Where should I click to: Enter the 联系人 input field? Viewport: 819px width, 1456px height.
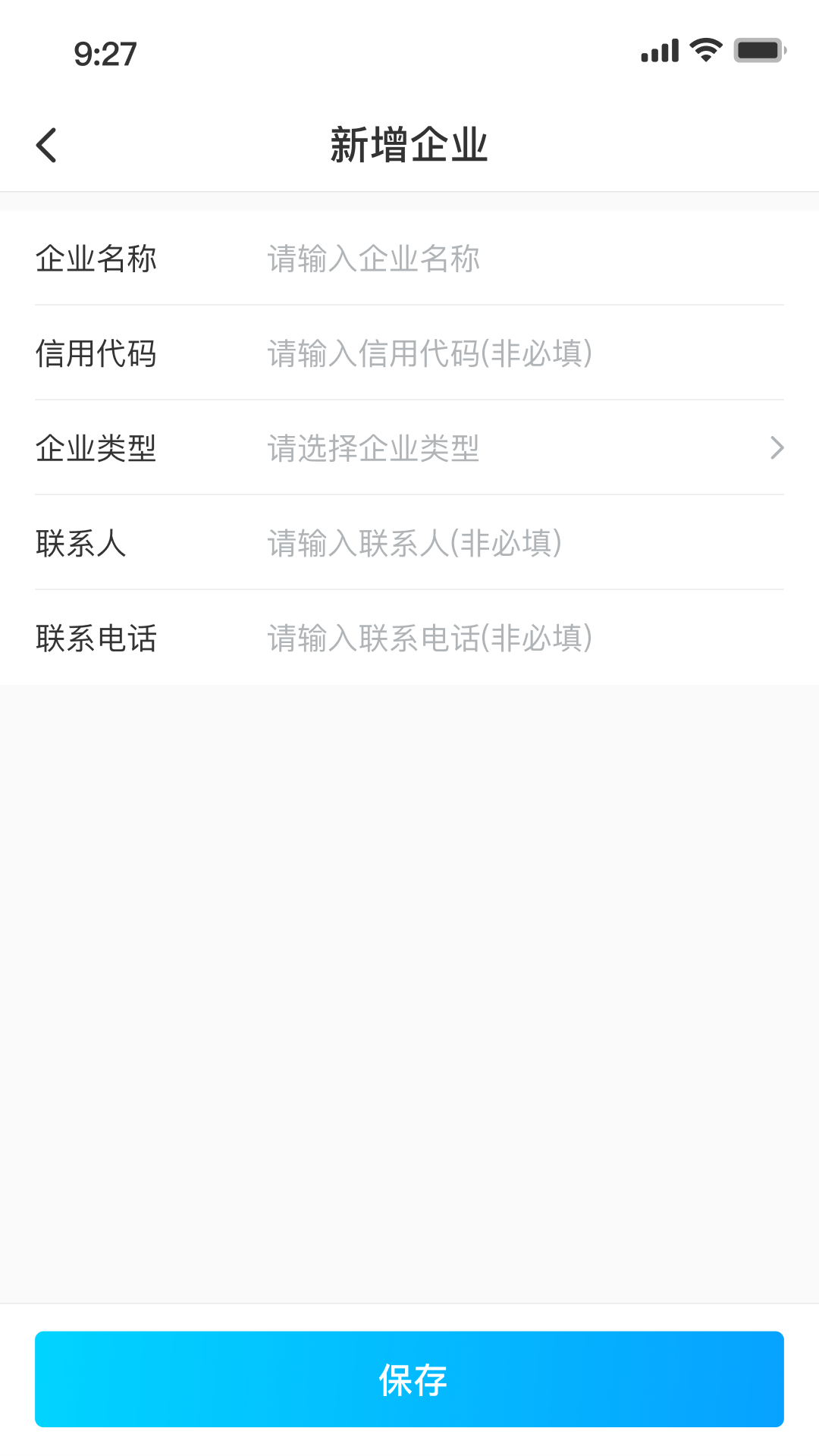(523, 543)
